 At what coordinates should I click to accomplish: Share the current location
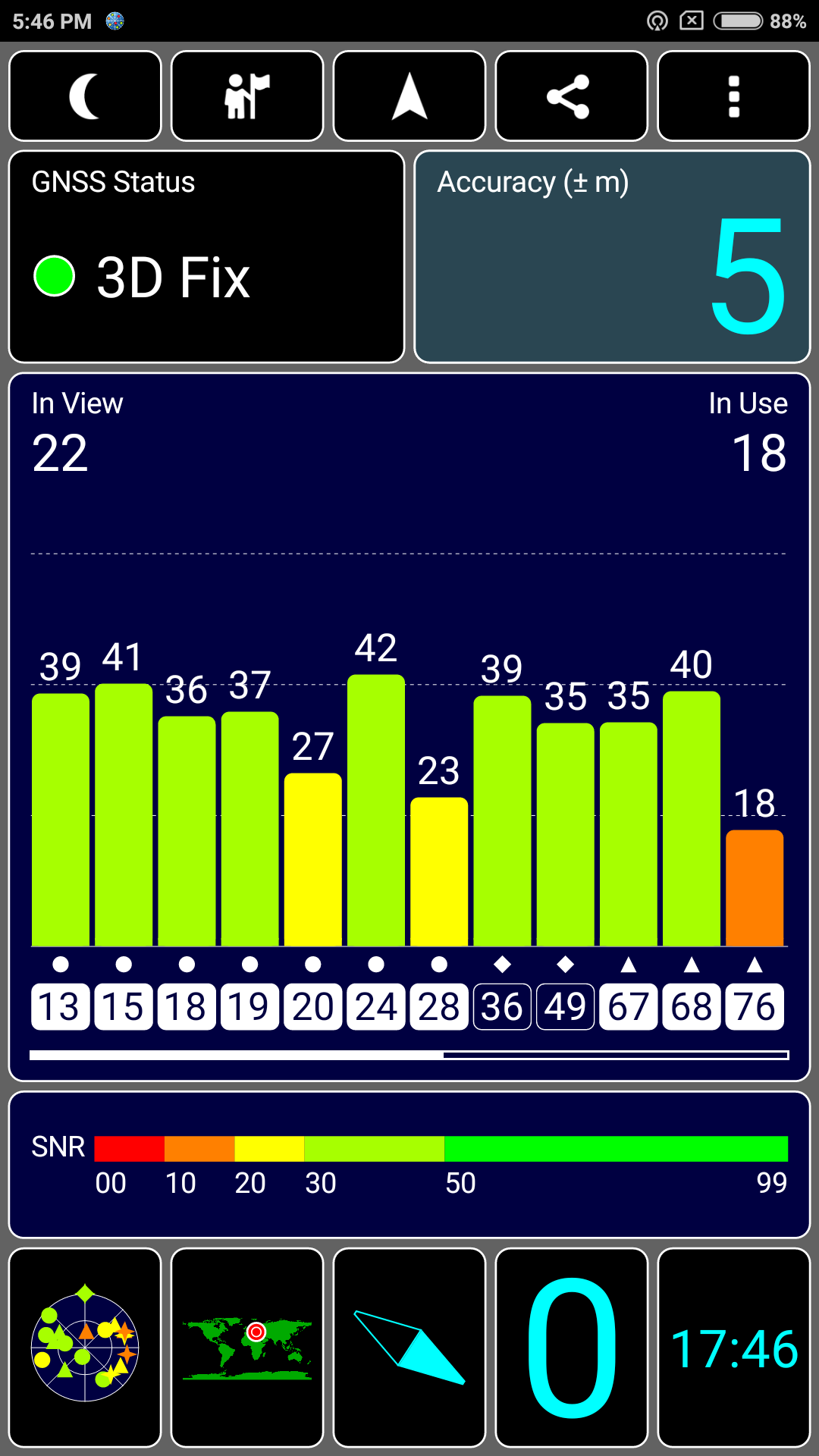click(572, 96)
